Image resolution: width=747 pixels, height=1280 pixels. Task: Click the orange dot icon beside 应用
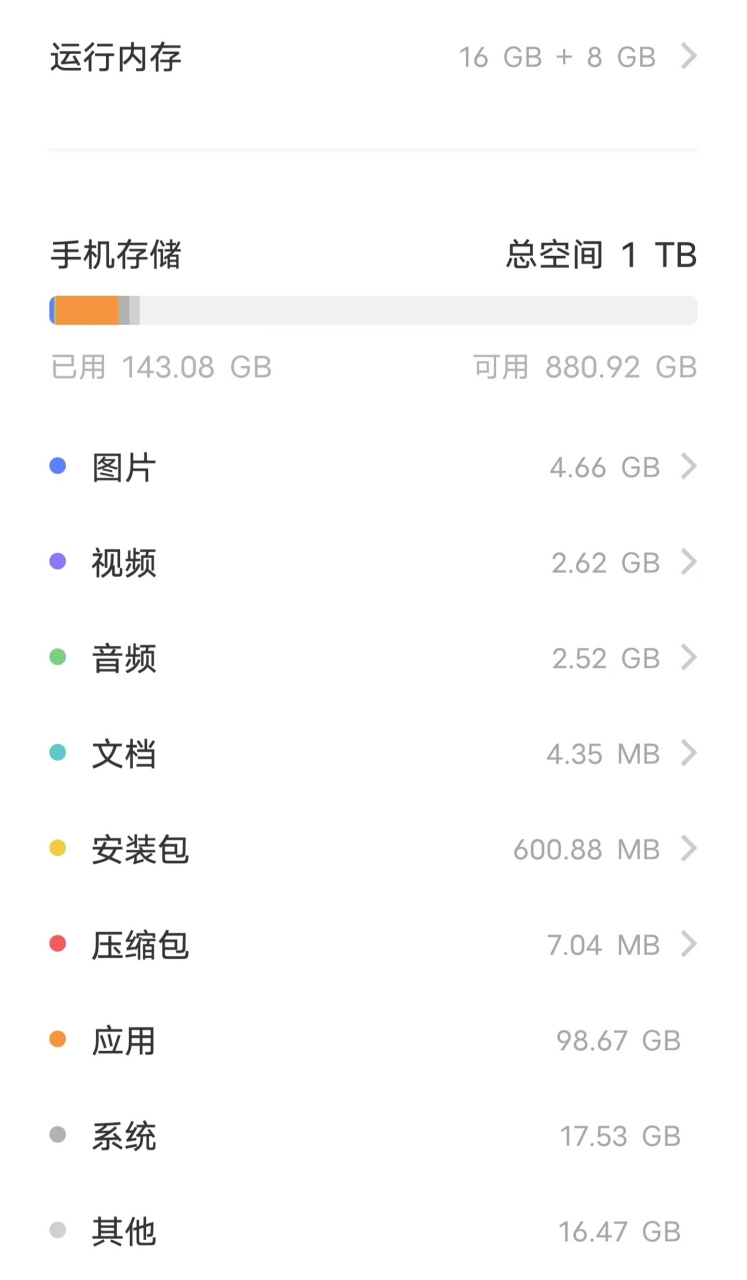click(57, 1039)
